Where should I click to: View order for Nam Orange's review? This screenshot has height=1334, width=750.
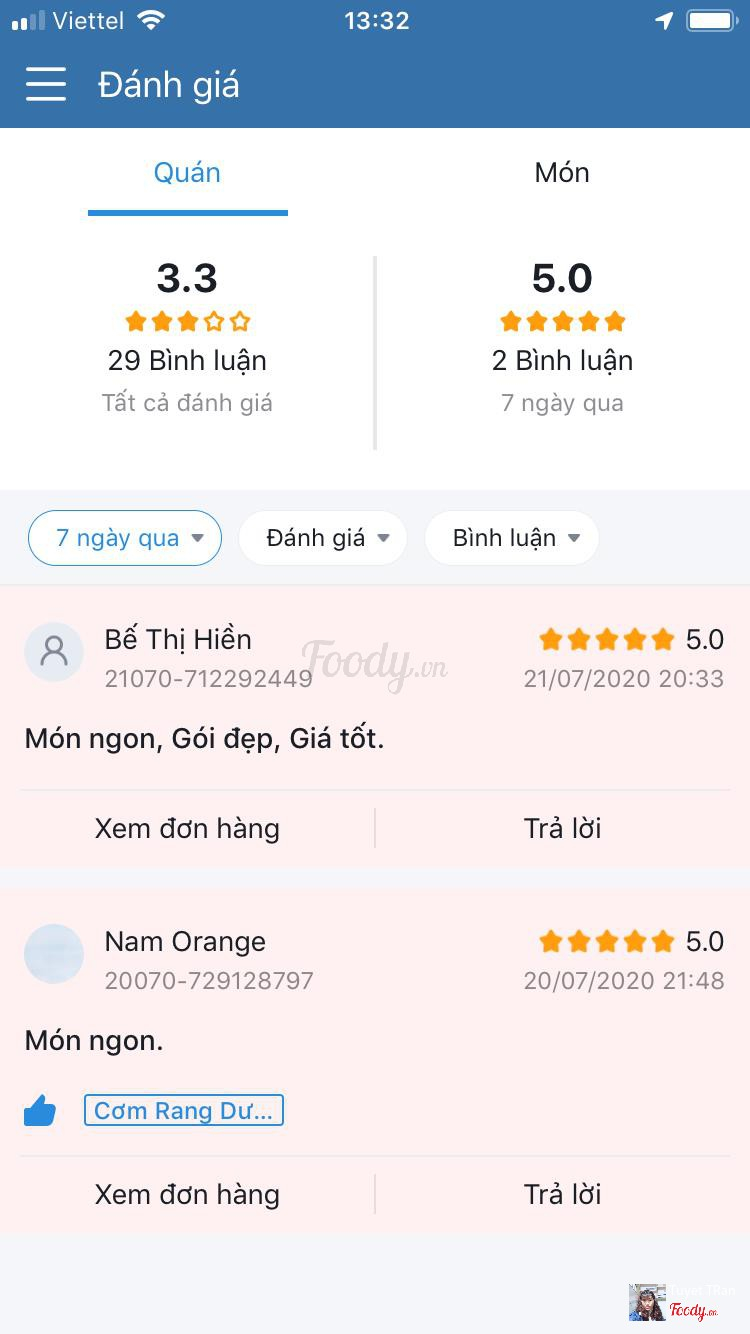[x=187, y=1194]
